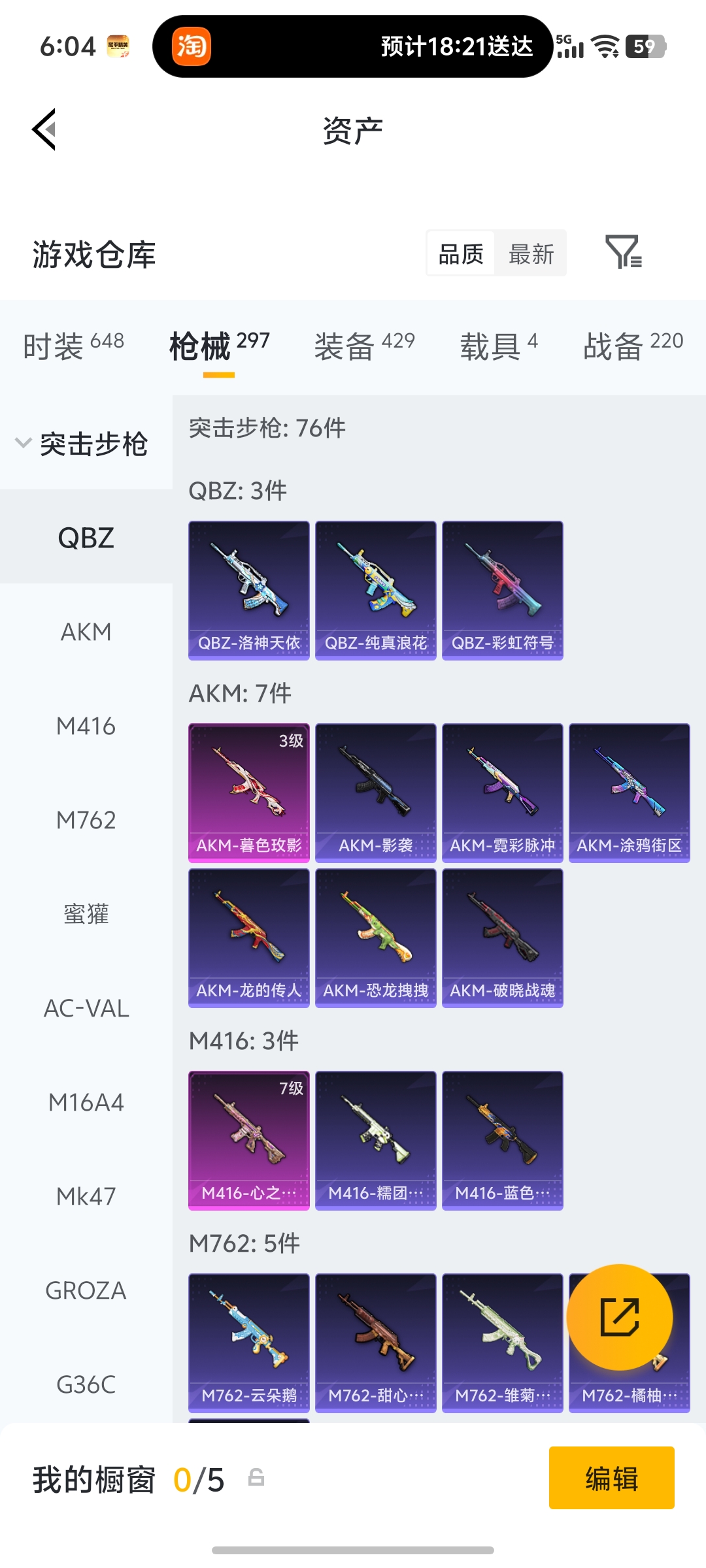
Task: Sort the warehouse by 最新
Action: (531, 253)
